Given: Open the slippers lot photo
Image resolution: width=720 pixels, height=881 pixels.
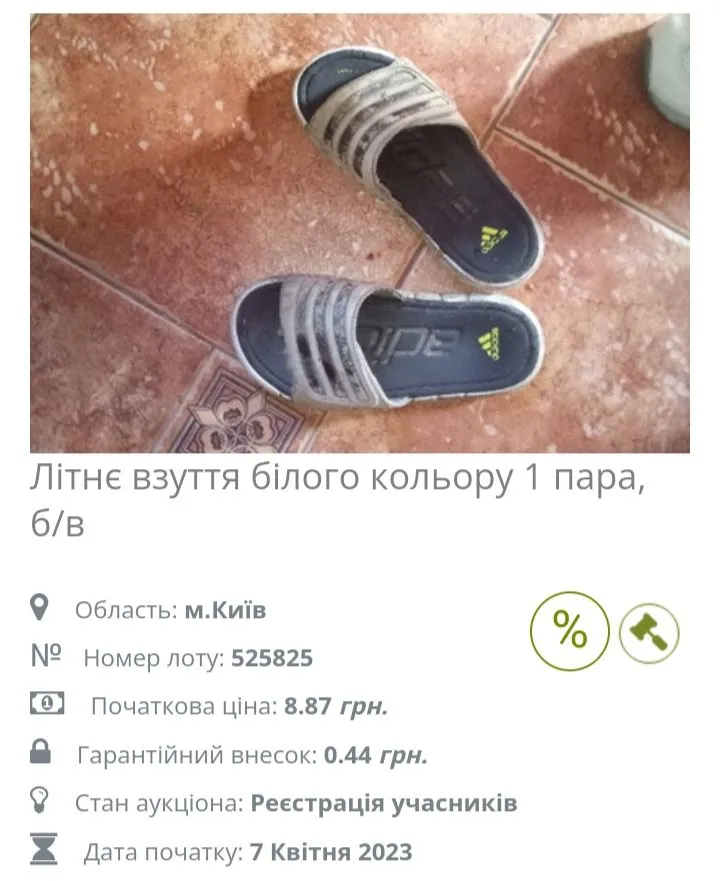Looking at the screenshot, I should 360,233.
